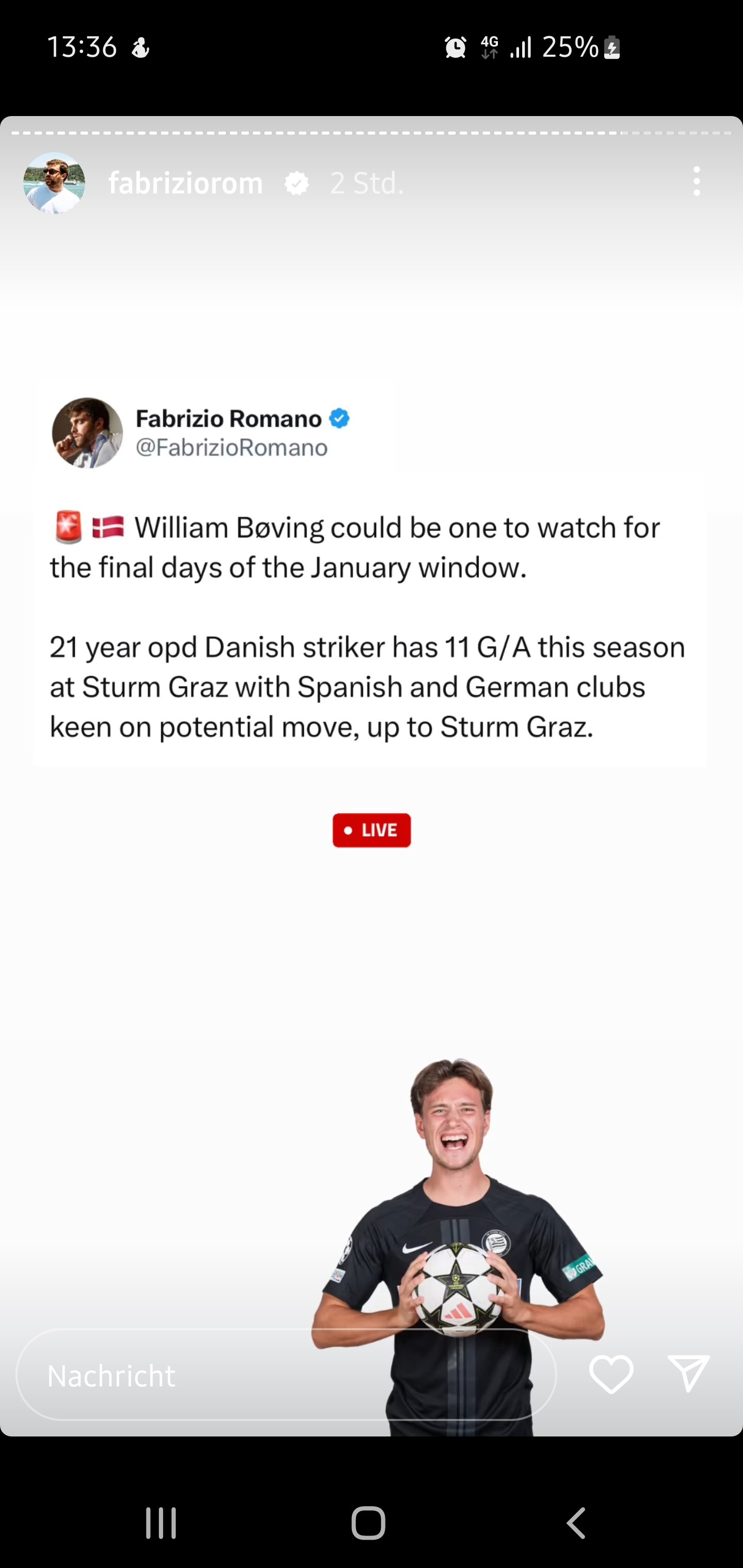Open the fabriziorom username link
The width and height of the screenshot is (743, 1568).
(186, 183)
